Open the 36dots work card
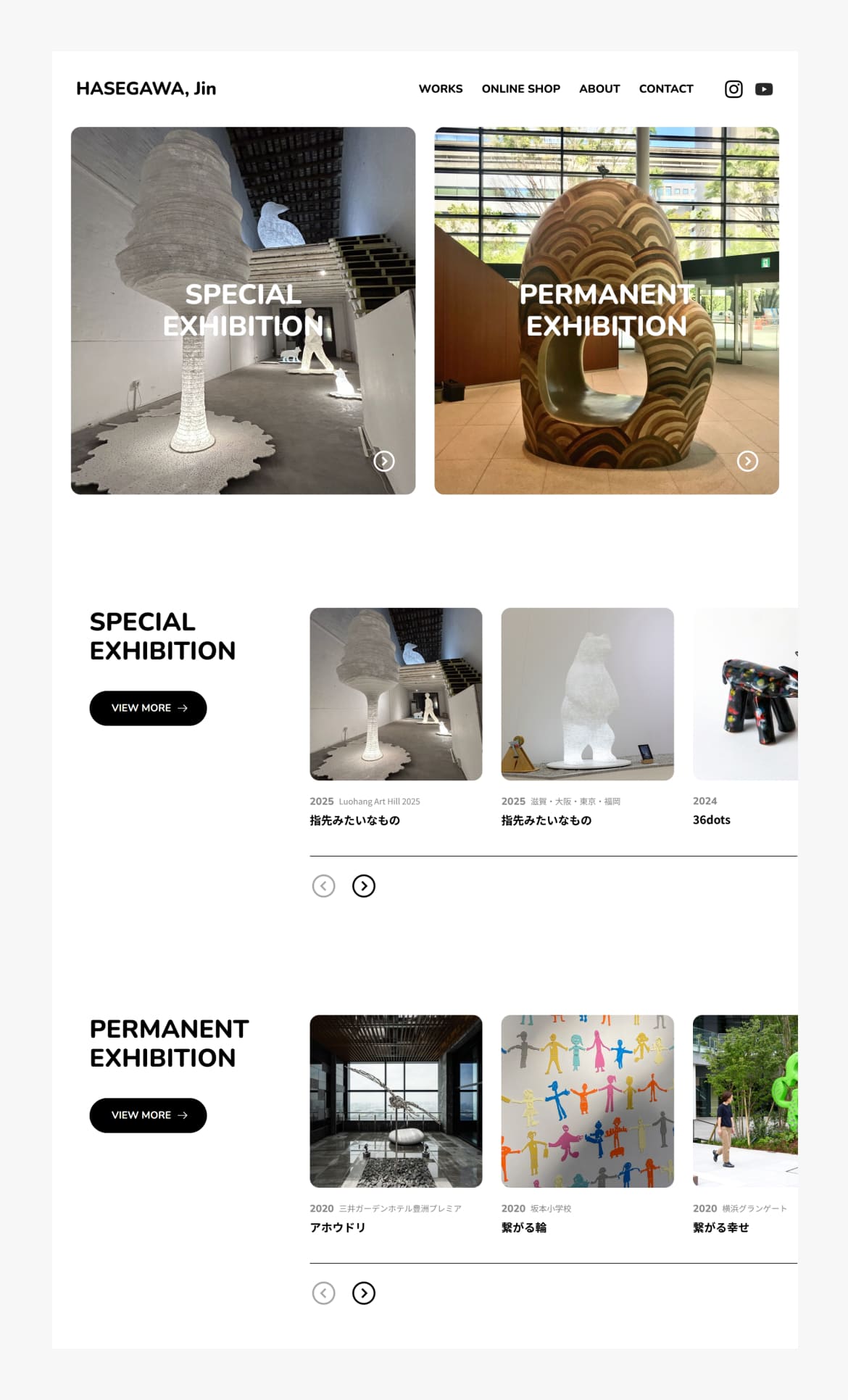 coord(745,717)
